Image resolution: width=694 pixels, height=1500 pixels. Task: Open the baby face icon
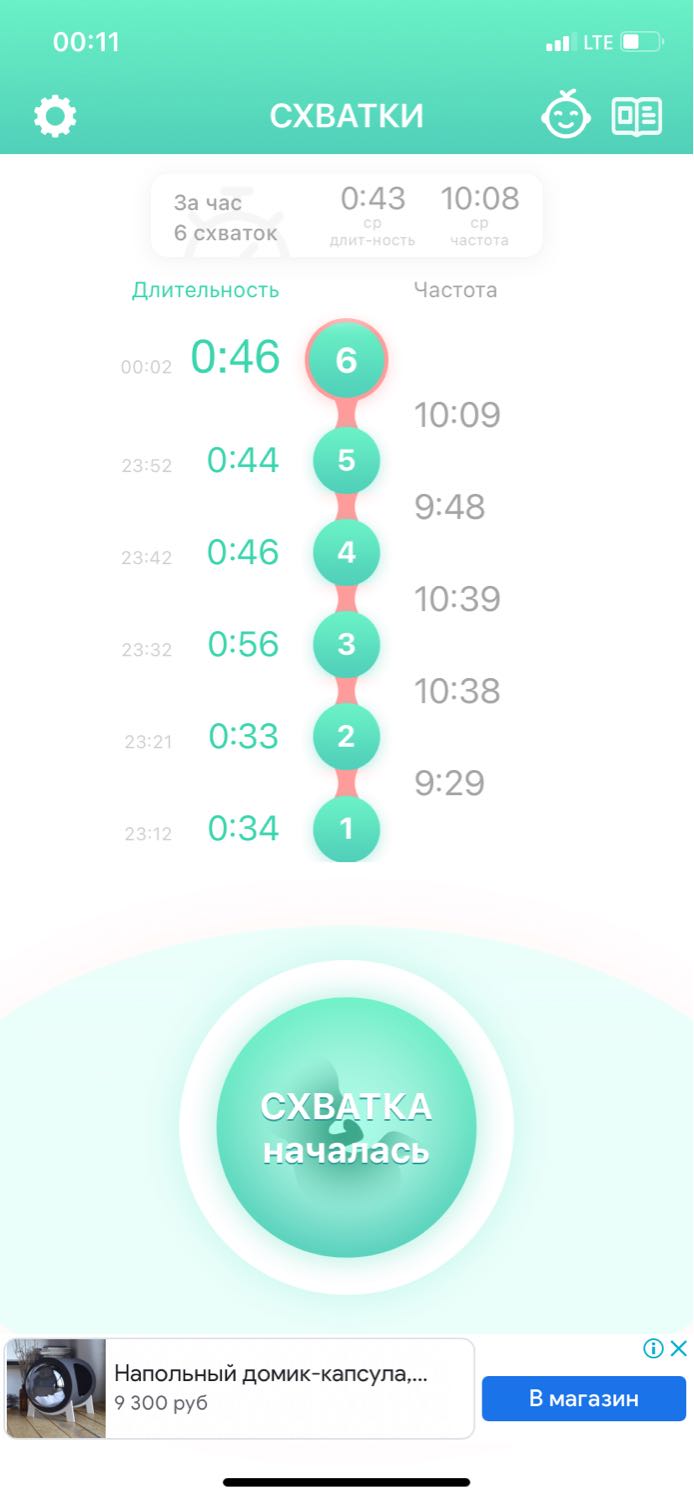pos(566,115)
